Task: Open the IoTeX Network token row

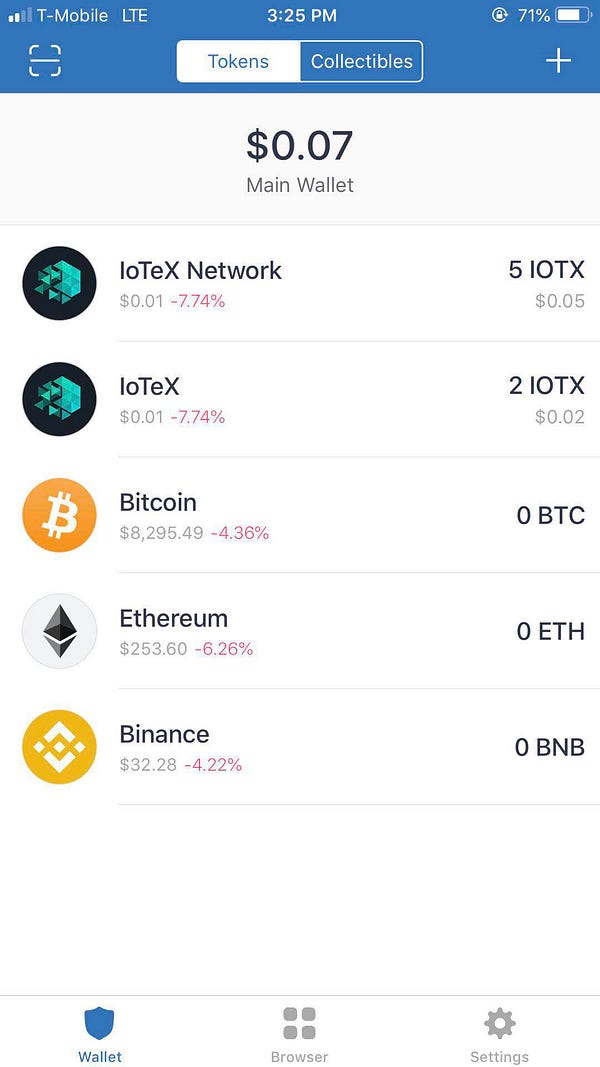Action: [x=300, y=283]
